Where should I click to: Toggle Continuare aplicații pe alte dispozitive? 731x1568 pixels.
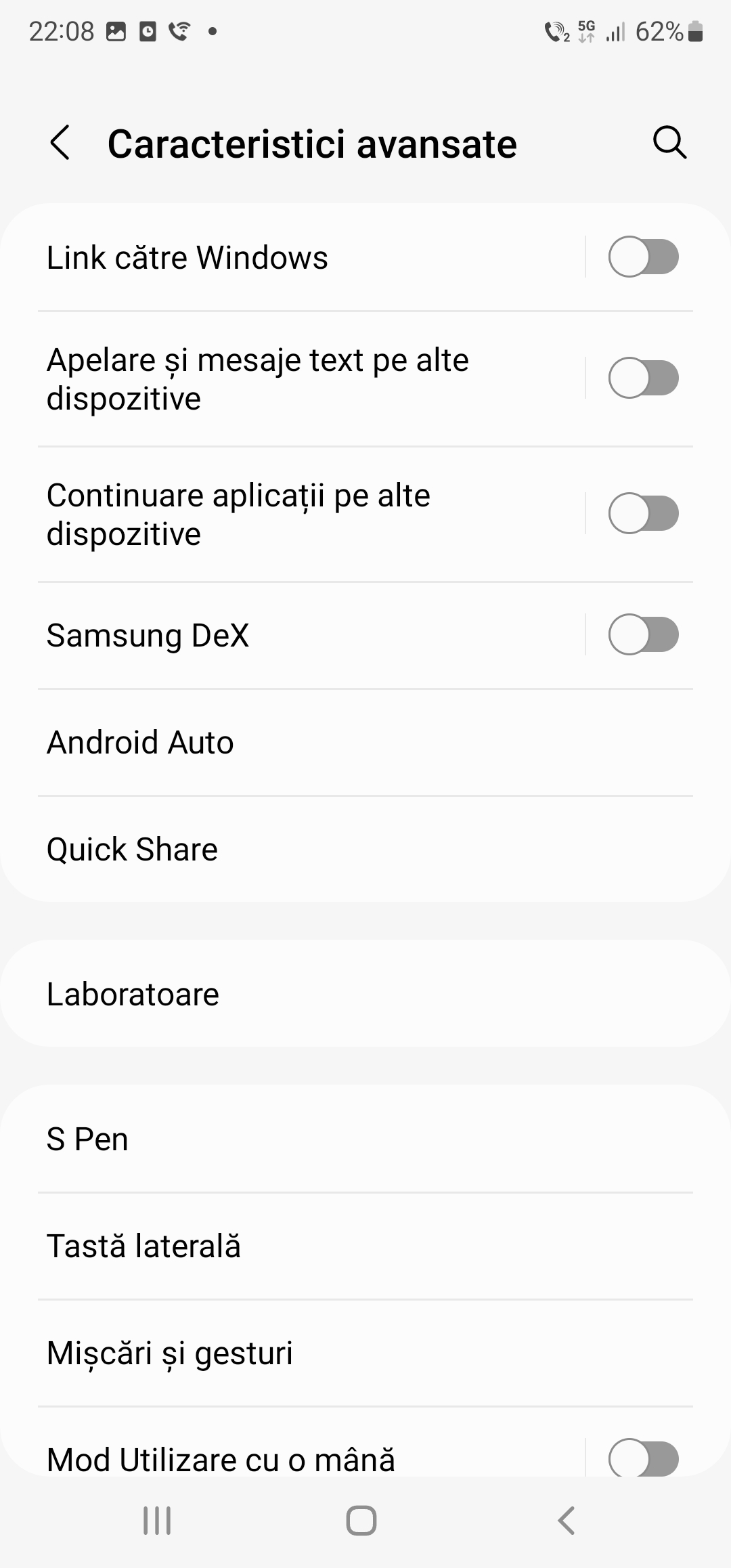pyautogui.click(x=643, y=514)
